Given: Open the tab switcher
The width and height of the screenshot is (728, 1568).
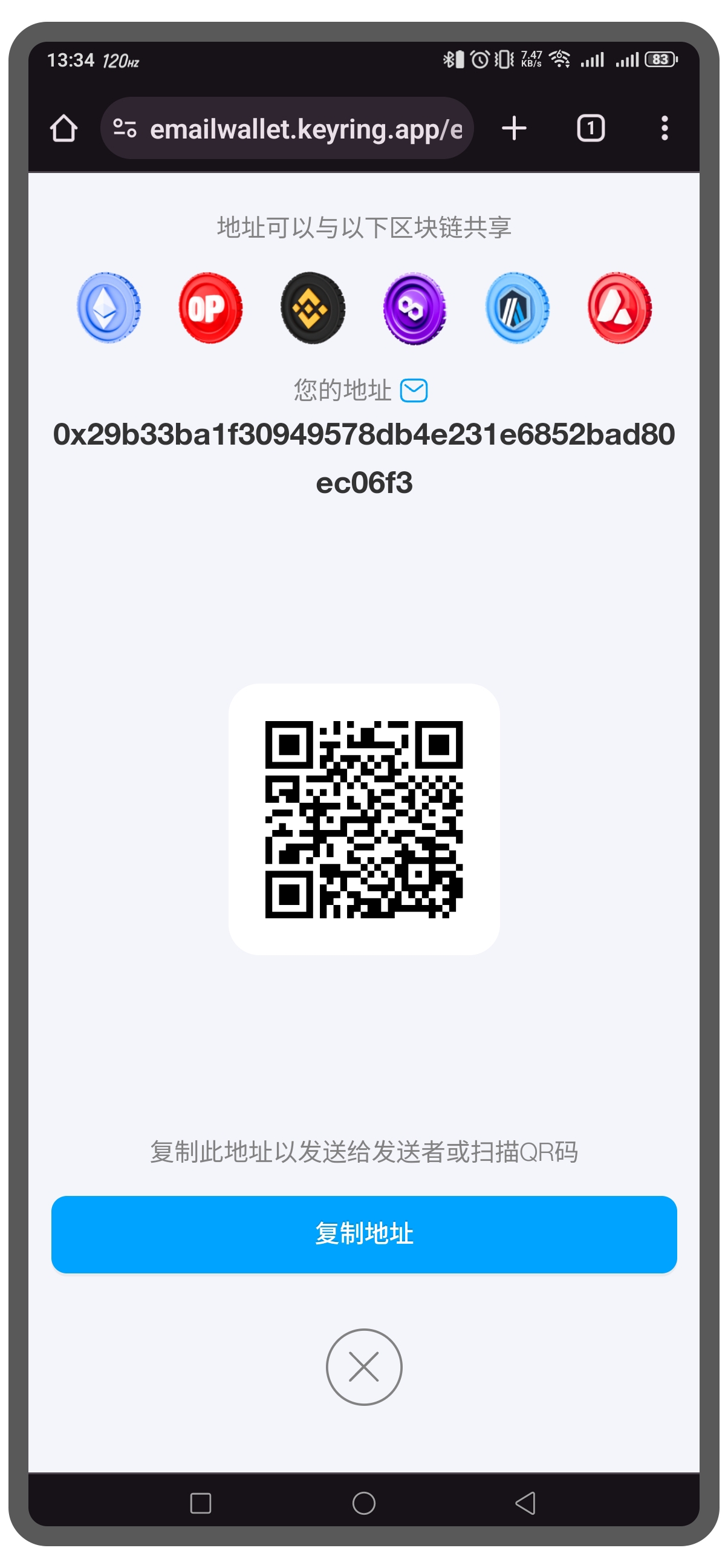Looking at the screenshot, I should 590,128.
